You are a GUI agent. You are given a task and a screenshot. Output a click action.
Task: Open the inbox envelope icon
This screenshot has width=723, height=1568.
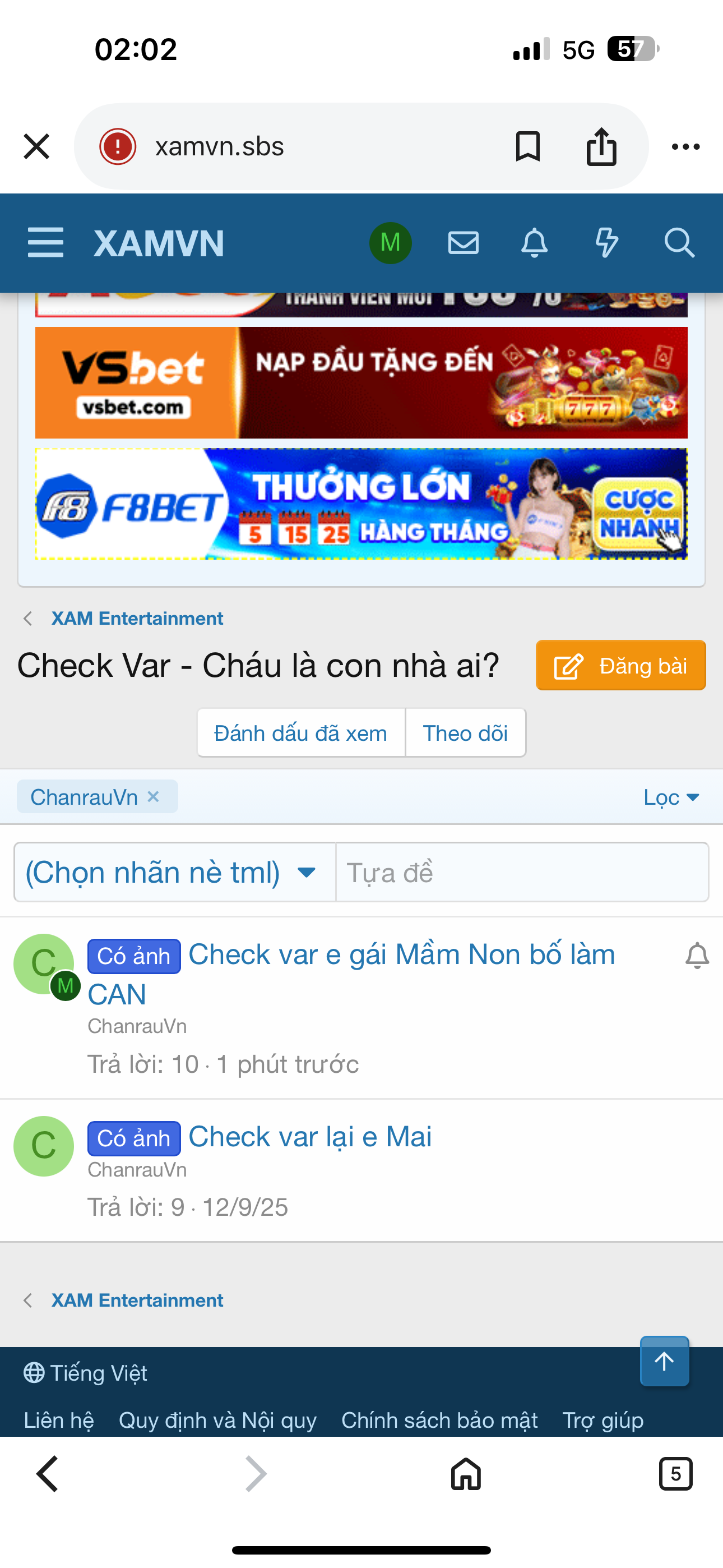463,243
